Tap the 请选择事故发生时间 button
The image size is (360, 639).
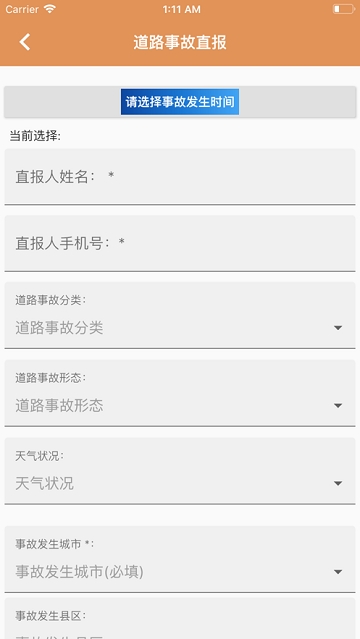[180, 101]
